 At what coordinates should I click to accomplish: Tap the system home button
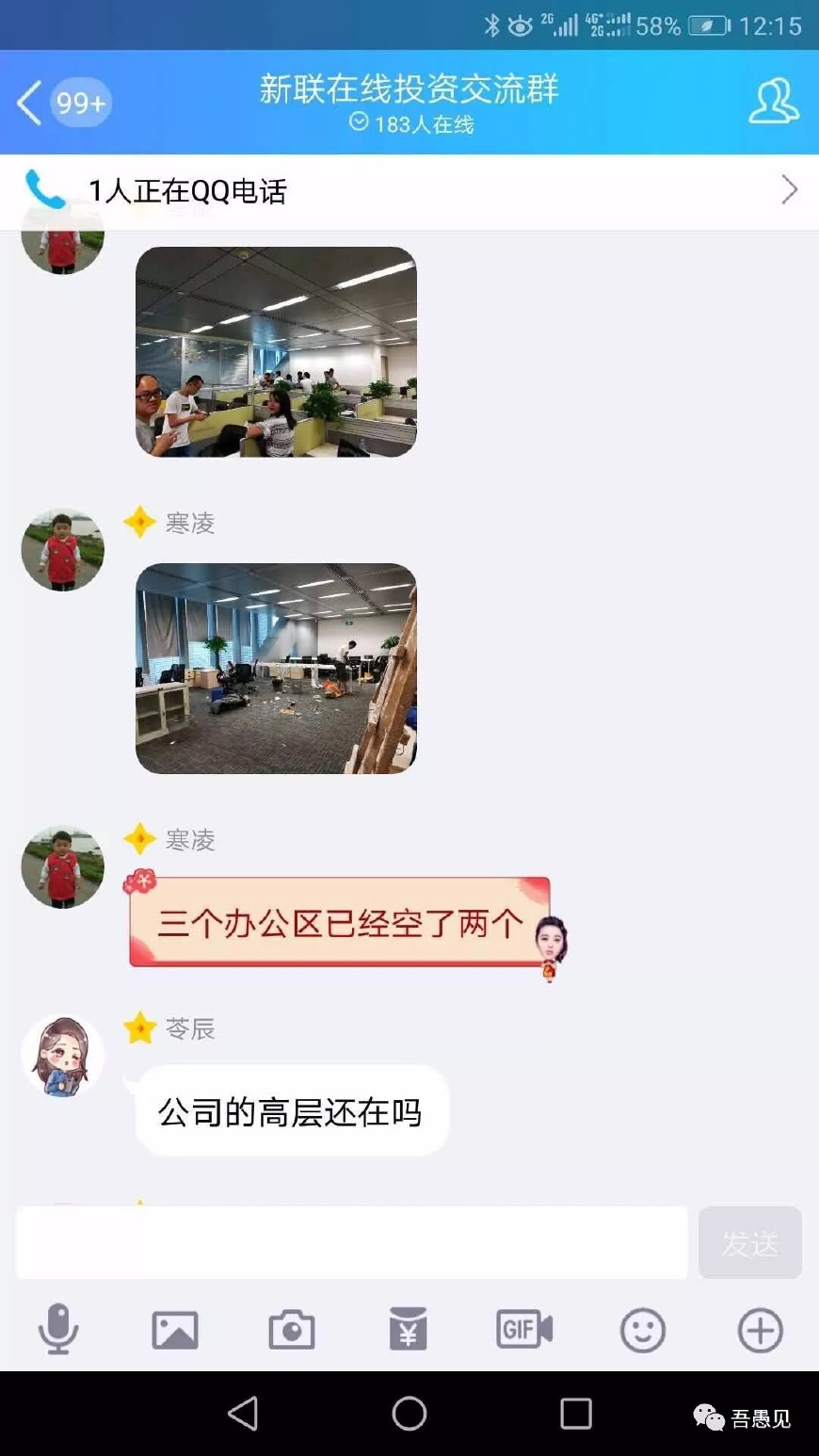[409, 1413]
